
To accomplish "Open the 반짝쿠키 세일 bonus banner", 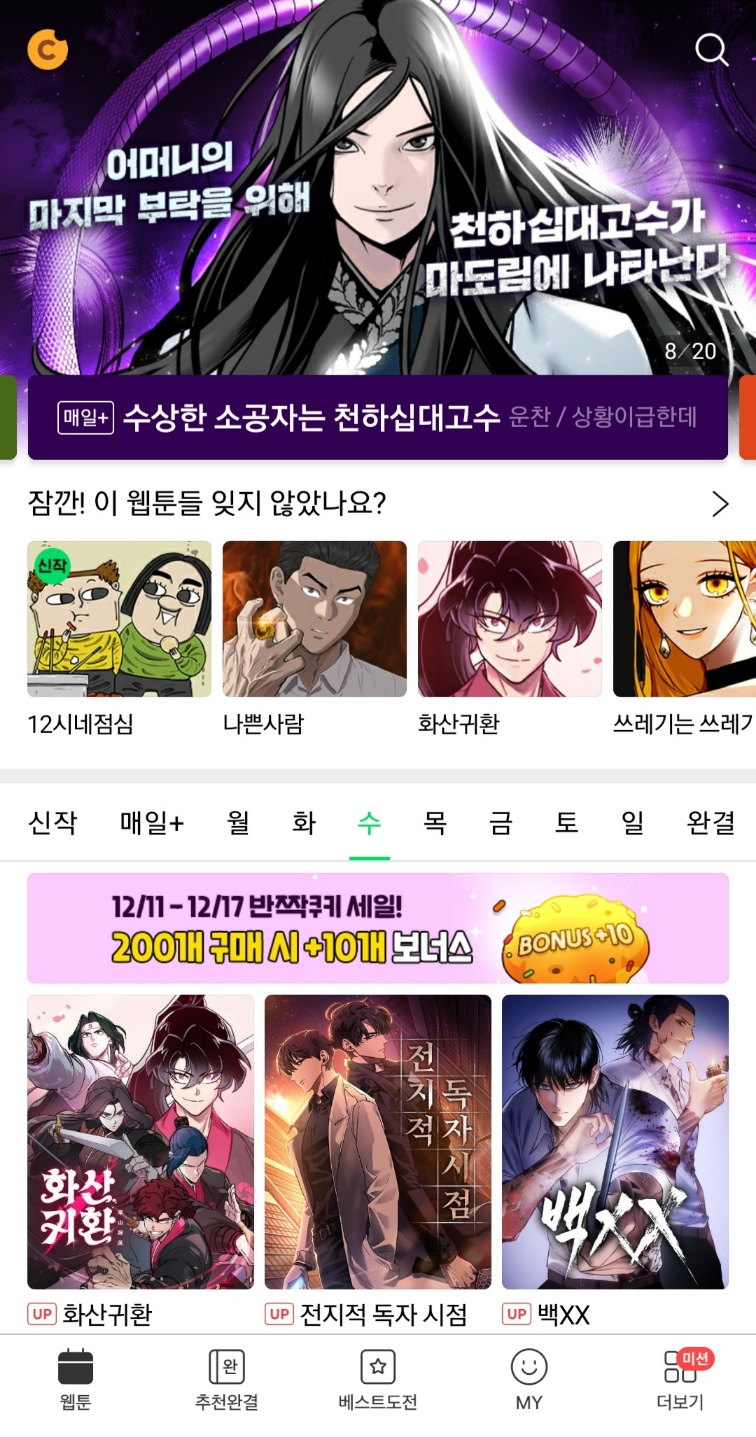I will (x=377, y=928).
